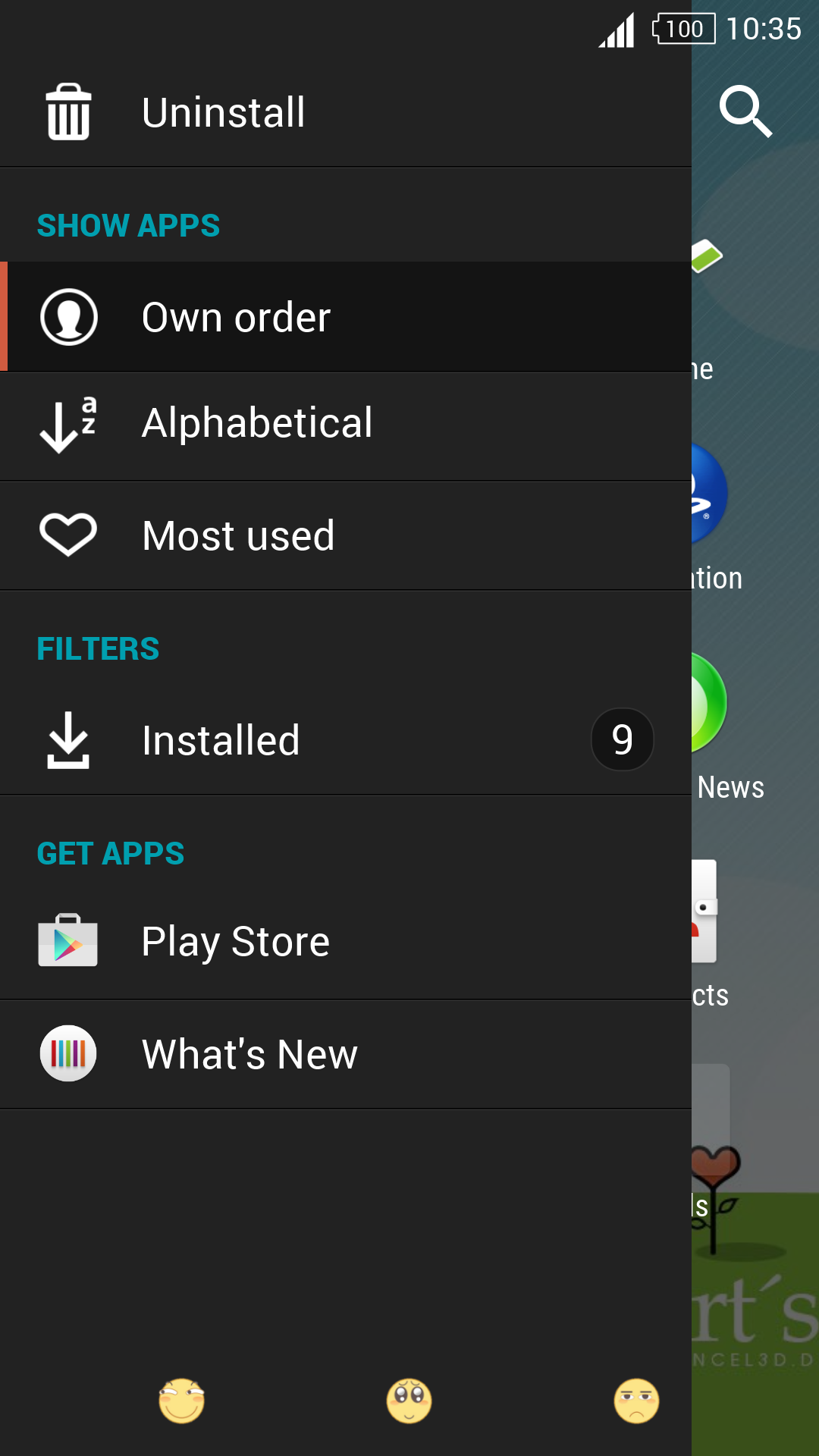Viewport: 819px width, 1456px height.
Task: Tap the Uninstall option
Action: click(224, 112)
